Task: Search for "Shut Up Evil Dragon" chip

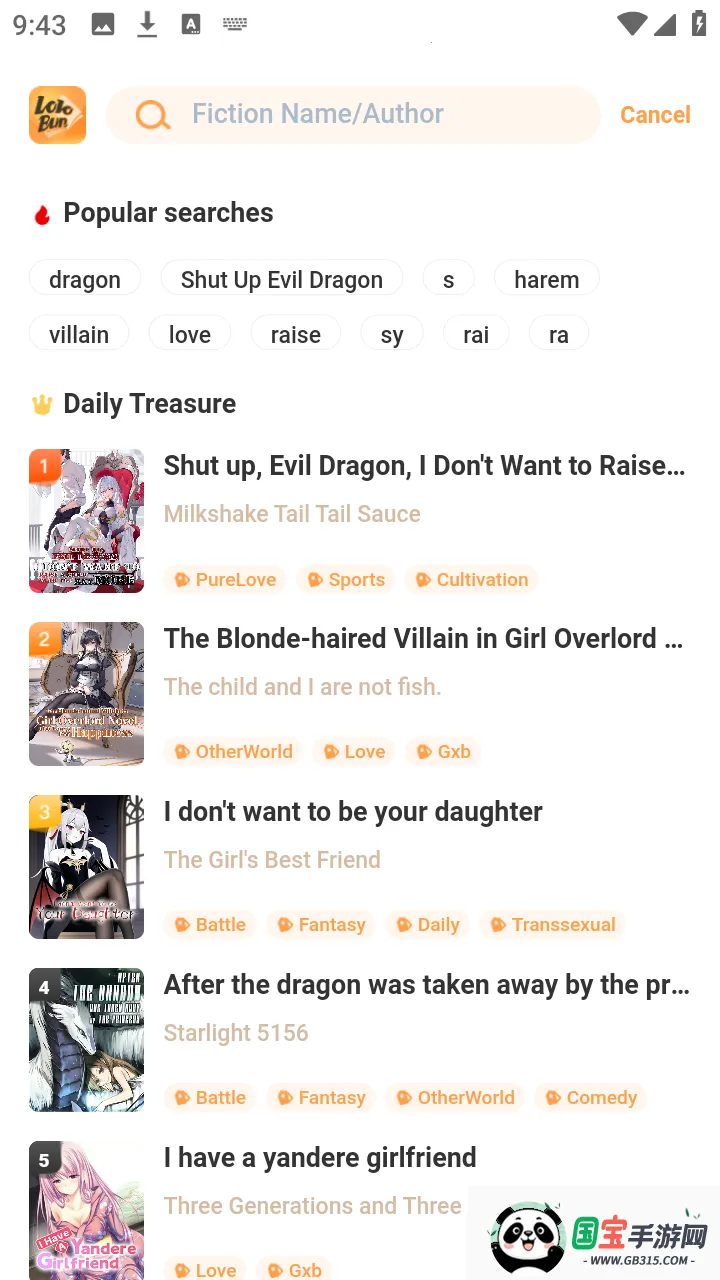Action: click(281, 279)
